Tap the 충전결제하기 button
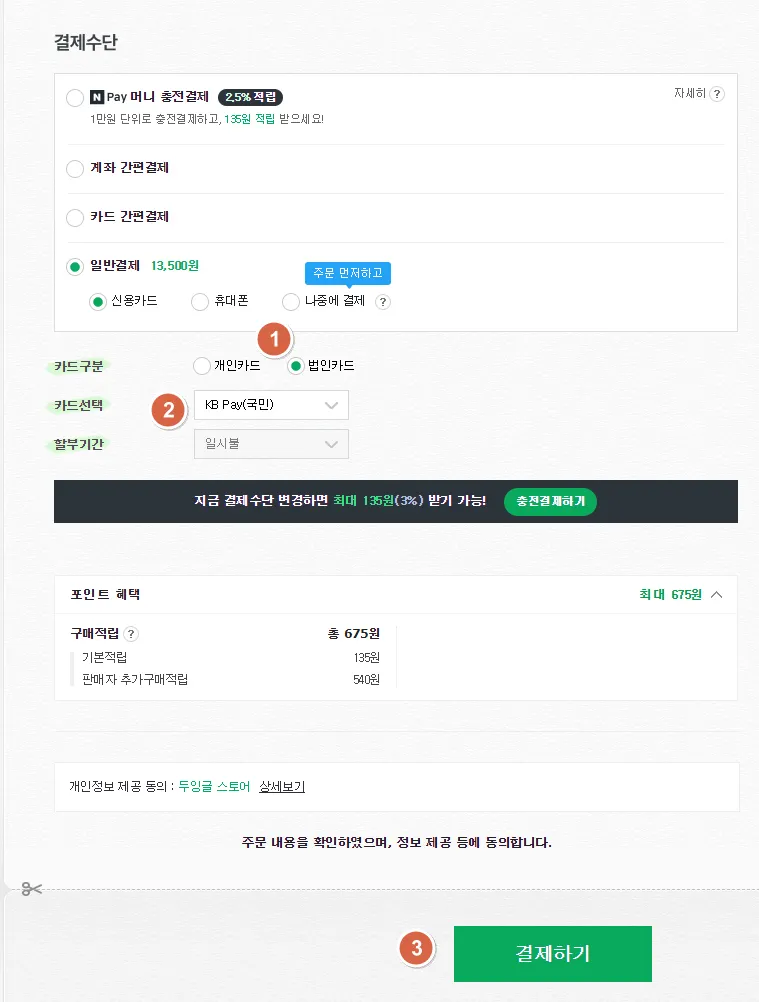This screenshot has height=1002, width=759. pyautogui.click(x=550, y=501)
